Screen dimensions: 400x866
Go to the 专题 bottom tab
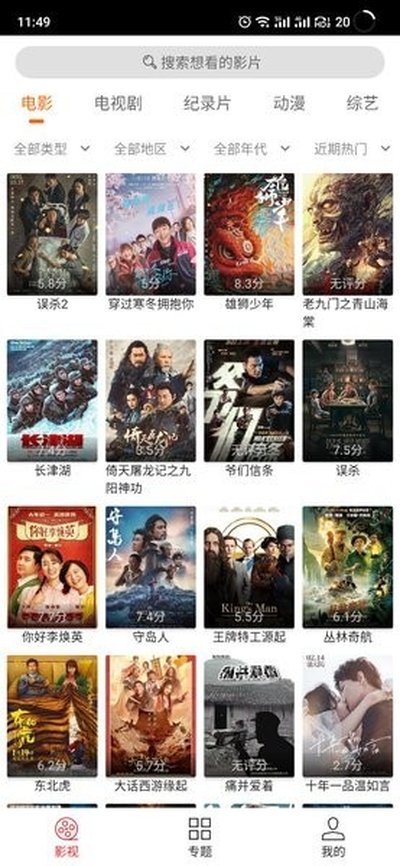pos(200,837)
